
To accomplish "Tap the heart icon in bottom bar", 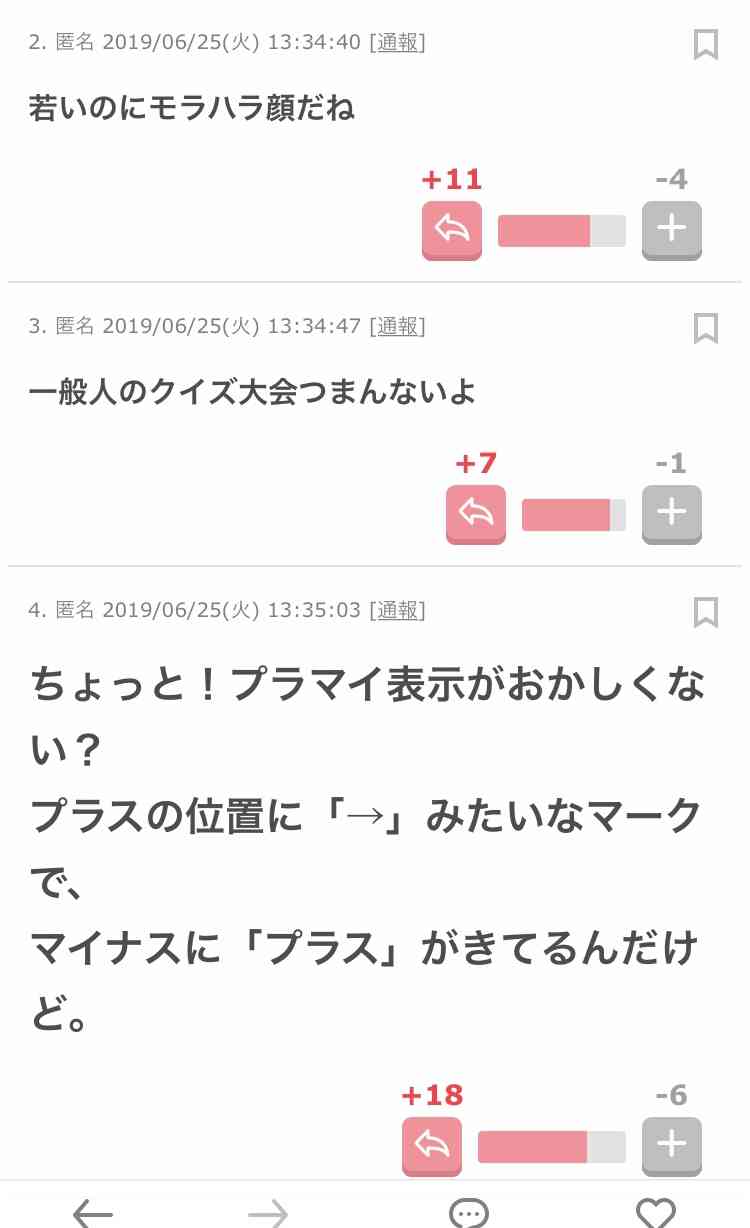I will pyautogui.click(x=656, y=1213).
